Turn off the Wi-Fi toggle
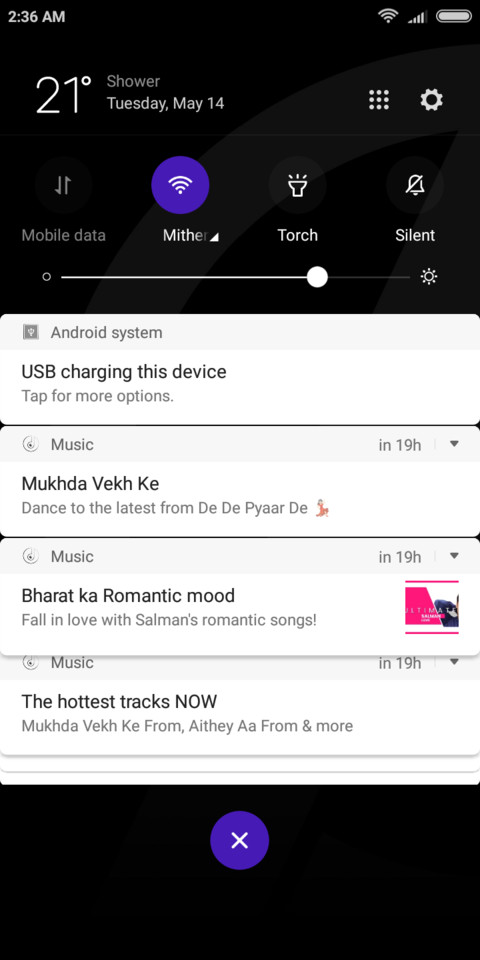480x960 pixels. [180, 185]
